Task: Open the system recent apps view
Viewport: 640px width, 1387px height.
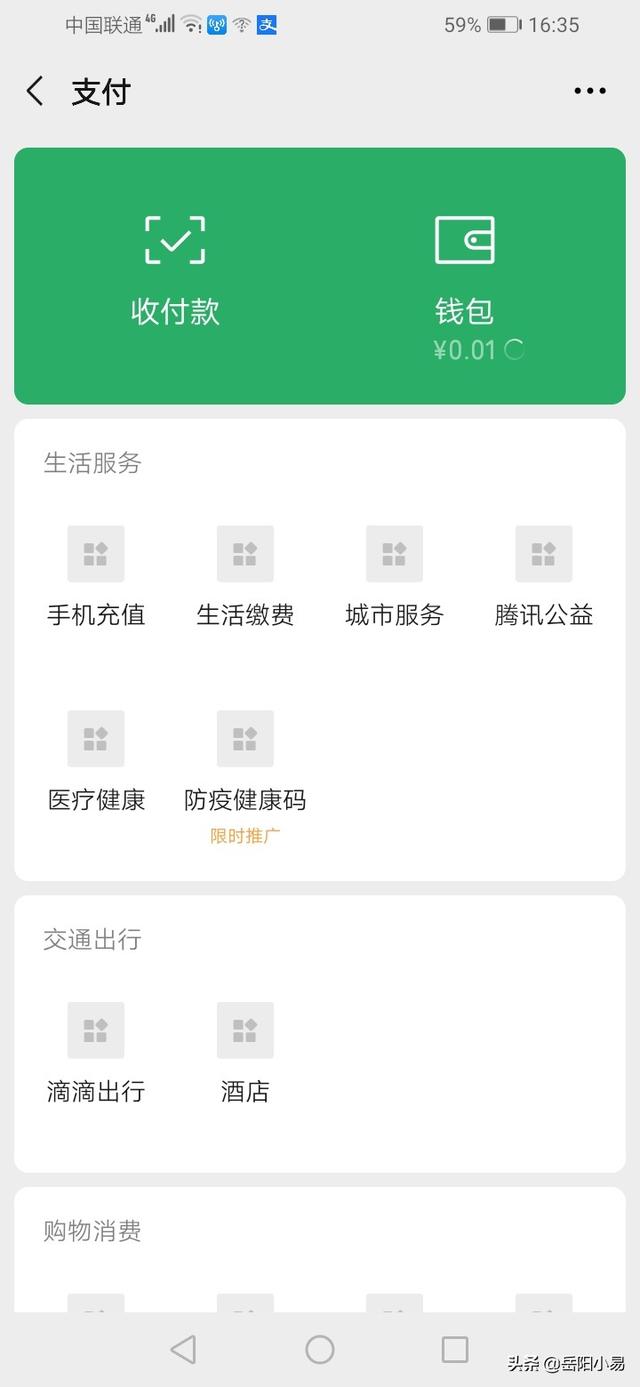Action: 455,1350
